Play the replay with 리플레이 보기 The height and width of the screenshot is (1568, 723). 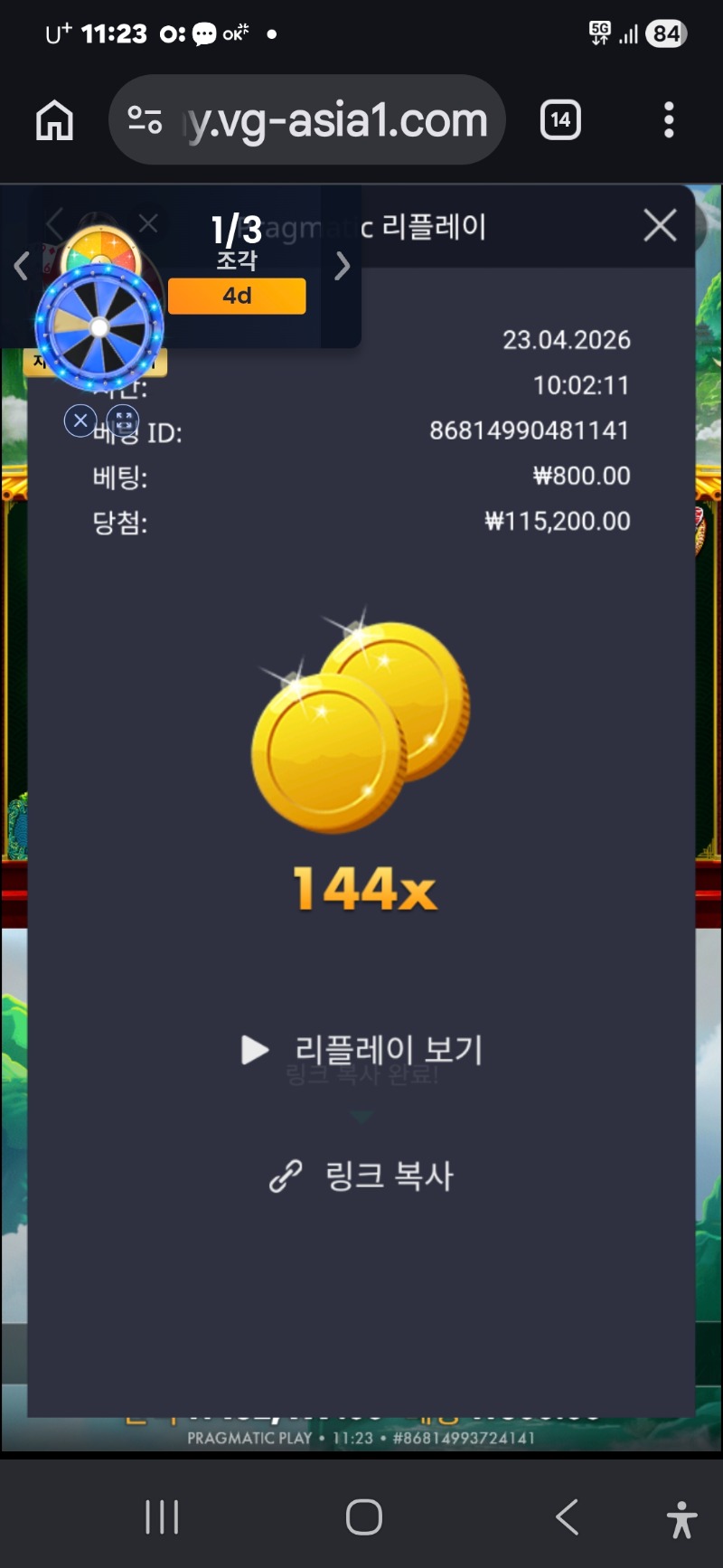tap(362, 1050)
